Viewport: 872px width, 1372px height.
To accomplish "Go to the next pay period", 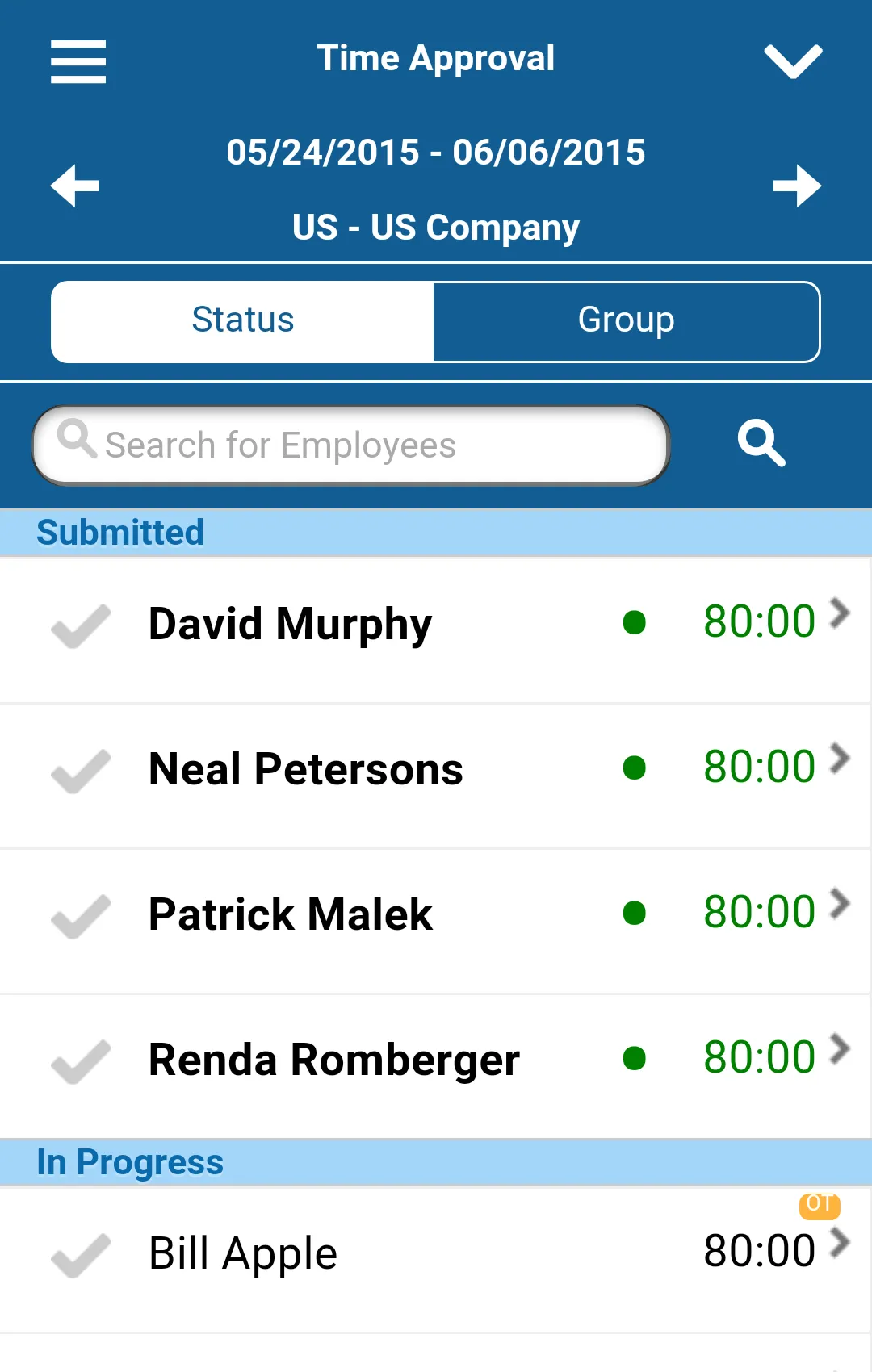I will click(796, 186).
